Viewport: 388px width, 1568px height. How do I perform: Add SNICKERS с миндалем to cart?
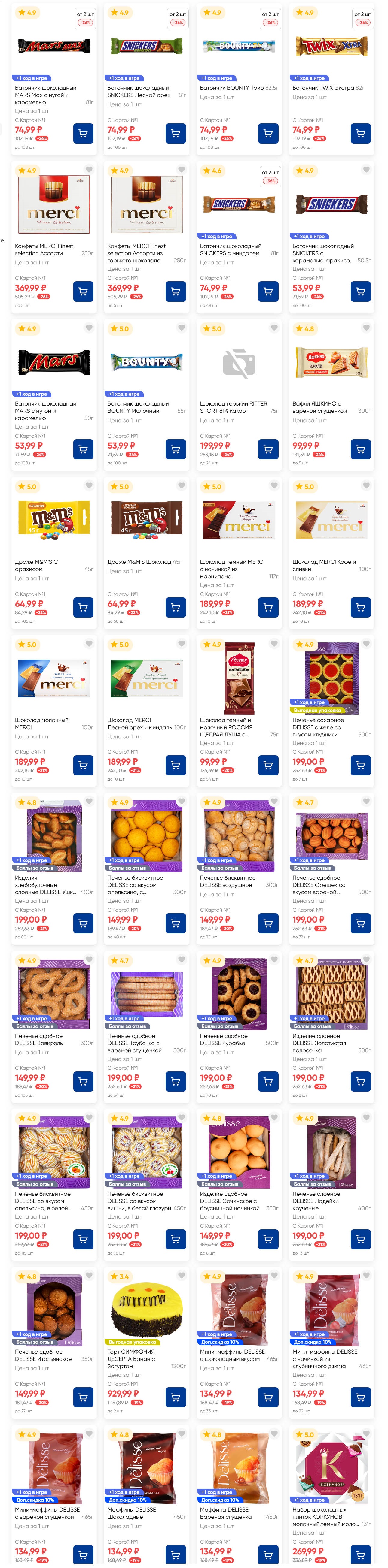(268, 292)
